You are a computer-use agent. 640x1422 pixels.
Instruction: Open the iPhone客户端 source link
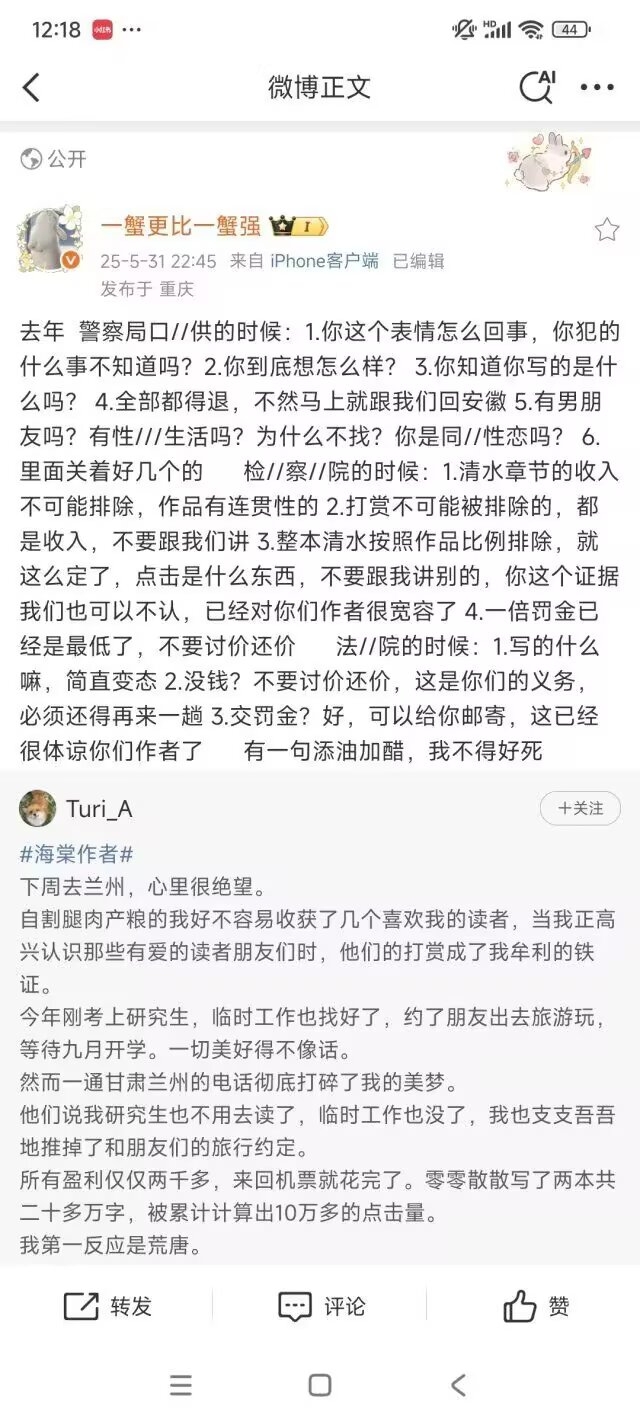click(x=324, y=261)
